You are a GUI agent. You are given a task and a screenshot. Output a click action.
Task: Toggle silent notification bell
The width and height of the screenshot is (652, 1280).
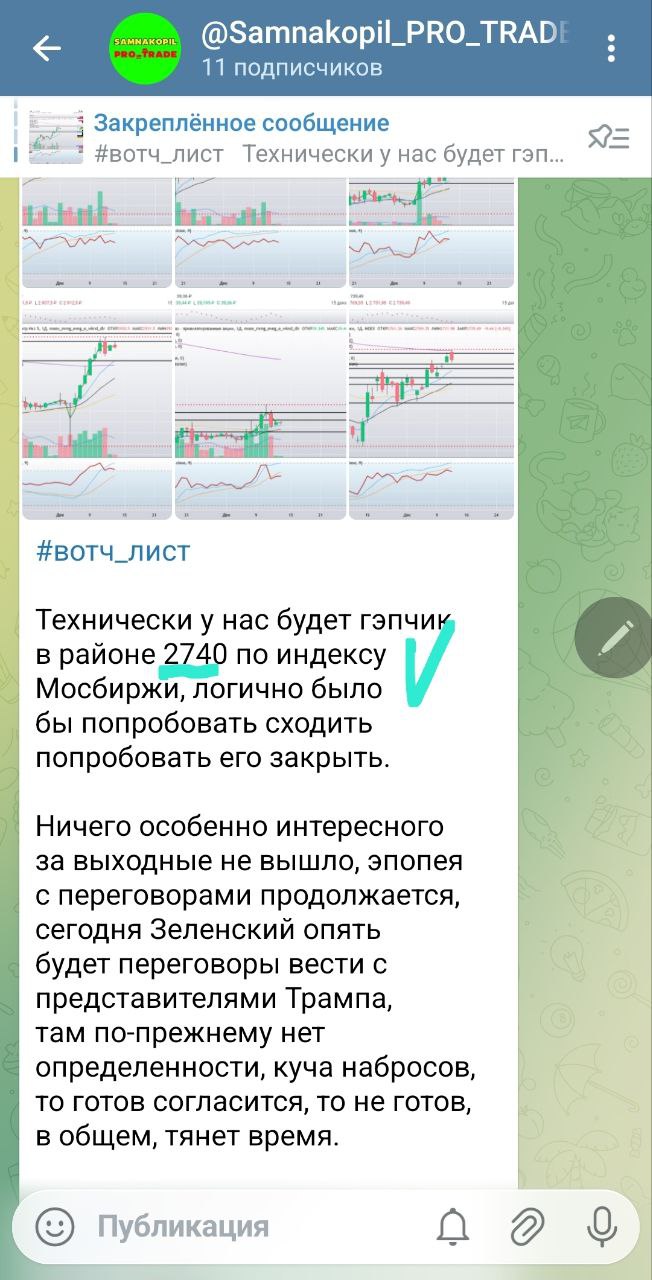point(453,1226)
